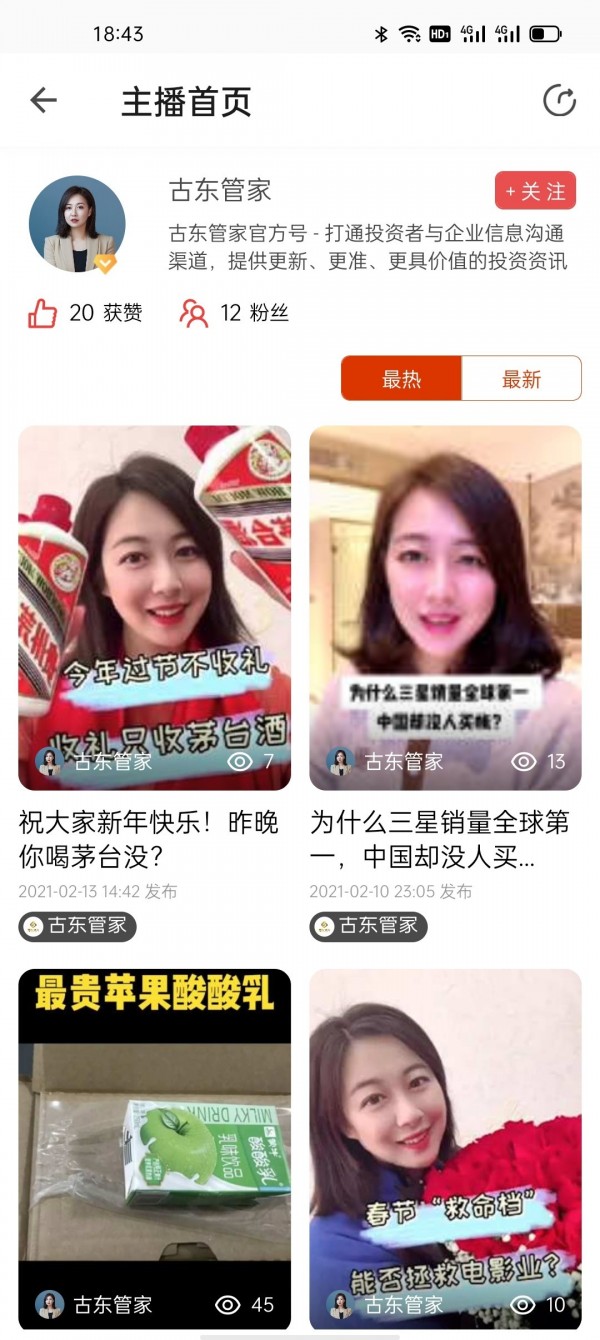
Task: Open the 最贵苹果酸酸乳 video
Action: tap(154, 1140)
